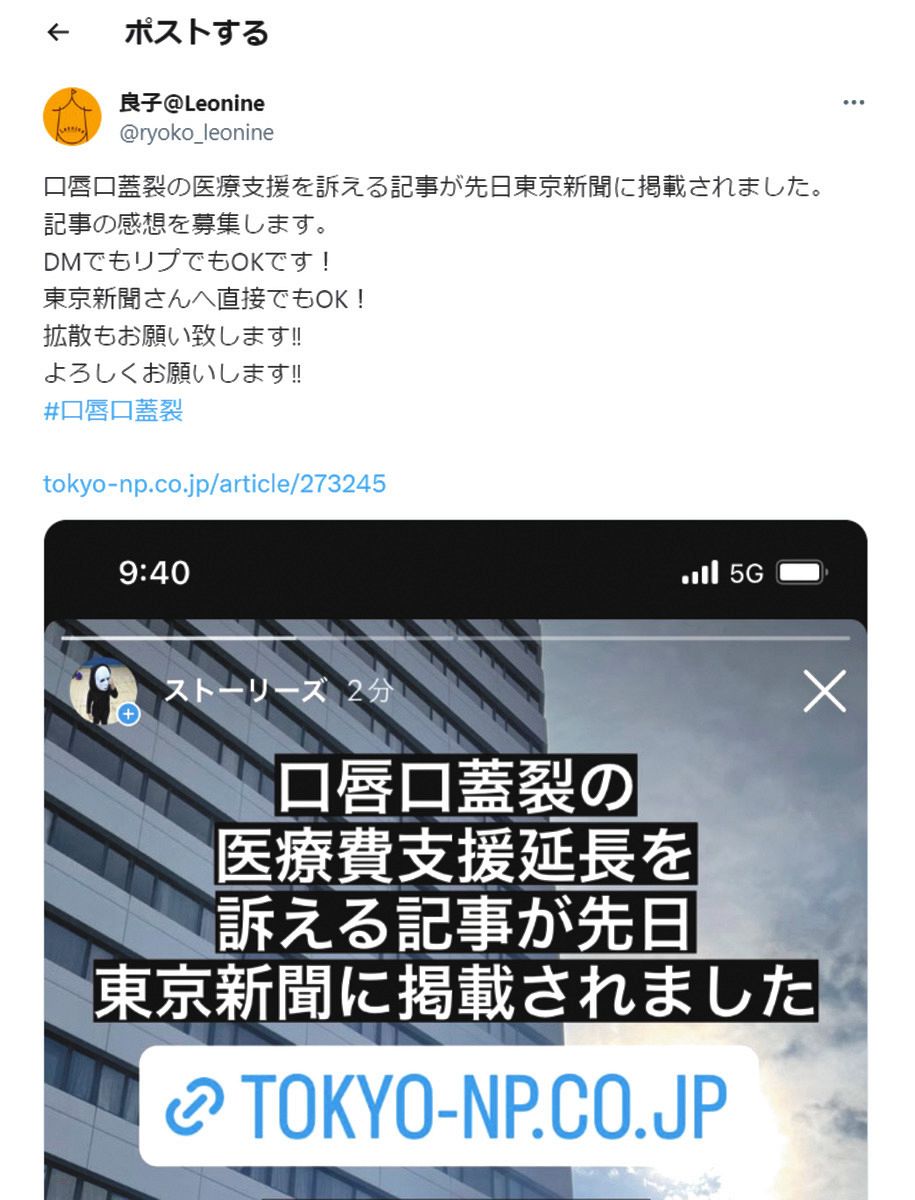Screen dimensions: 915x1200
Task: Open the tokyo-np.co.jp article link
Action: 214,484
